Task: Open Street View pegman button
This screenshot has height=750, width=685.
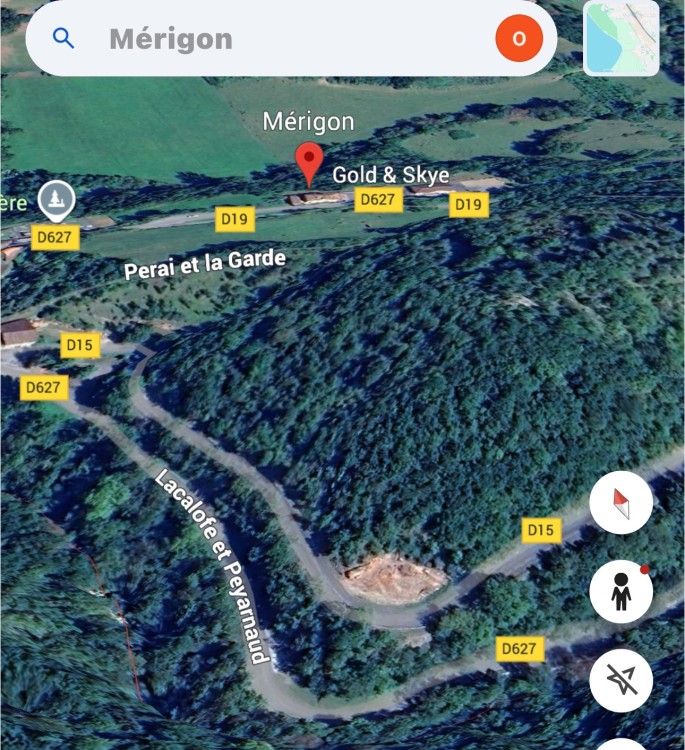Action: tap(621, 592)
